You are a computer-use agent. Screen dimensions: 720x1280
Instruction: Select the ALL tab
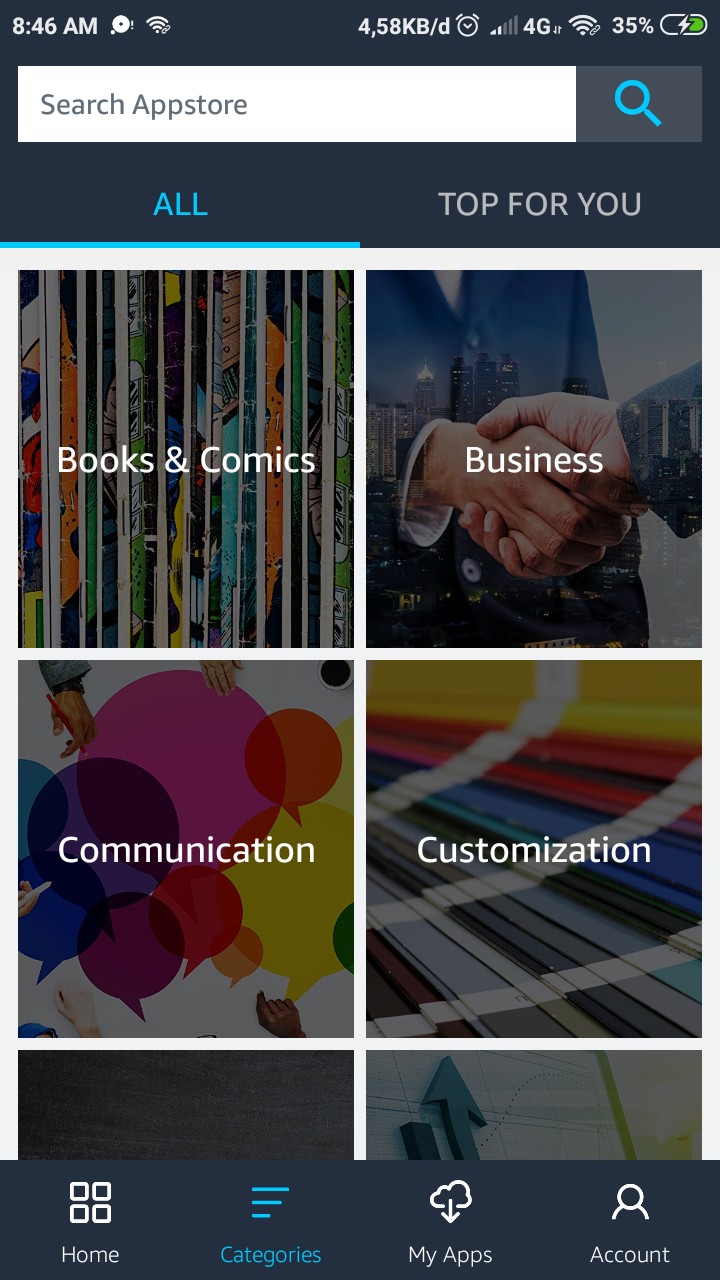[x=180, y=204]
